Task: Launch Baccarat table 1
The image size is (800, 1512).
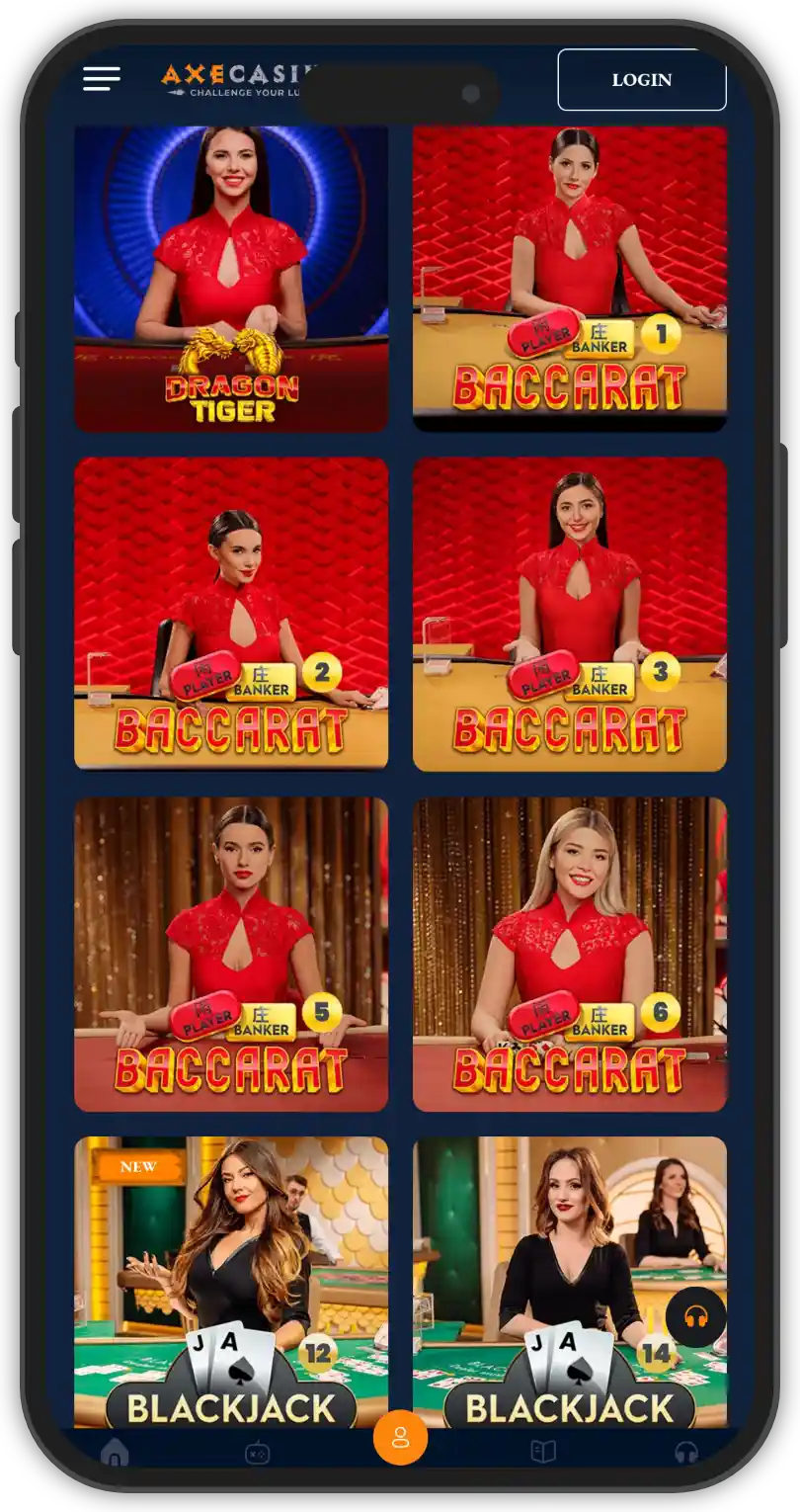Action: click(x=569, y=279)
